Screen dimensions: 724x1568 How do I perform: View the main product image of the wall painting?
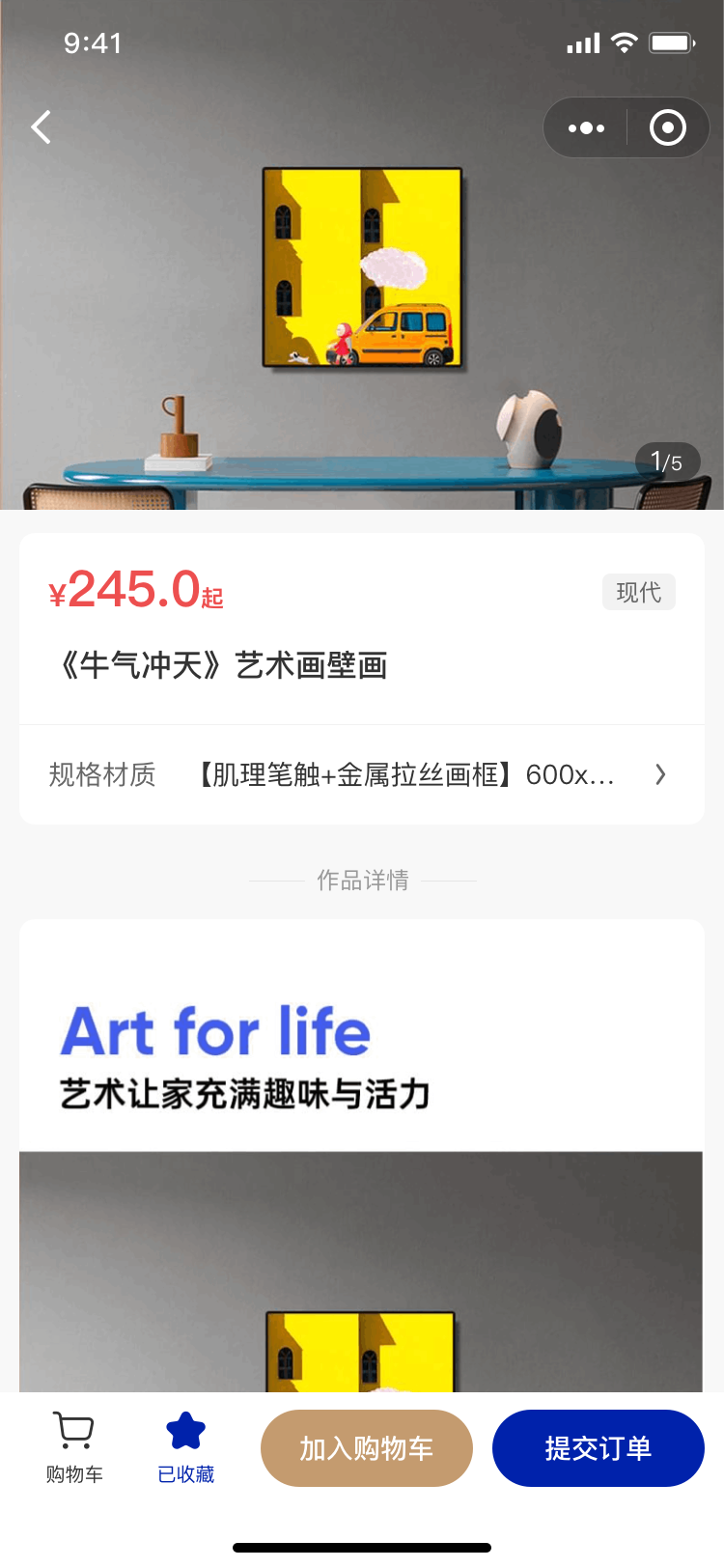[x=362, y=255]
